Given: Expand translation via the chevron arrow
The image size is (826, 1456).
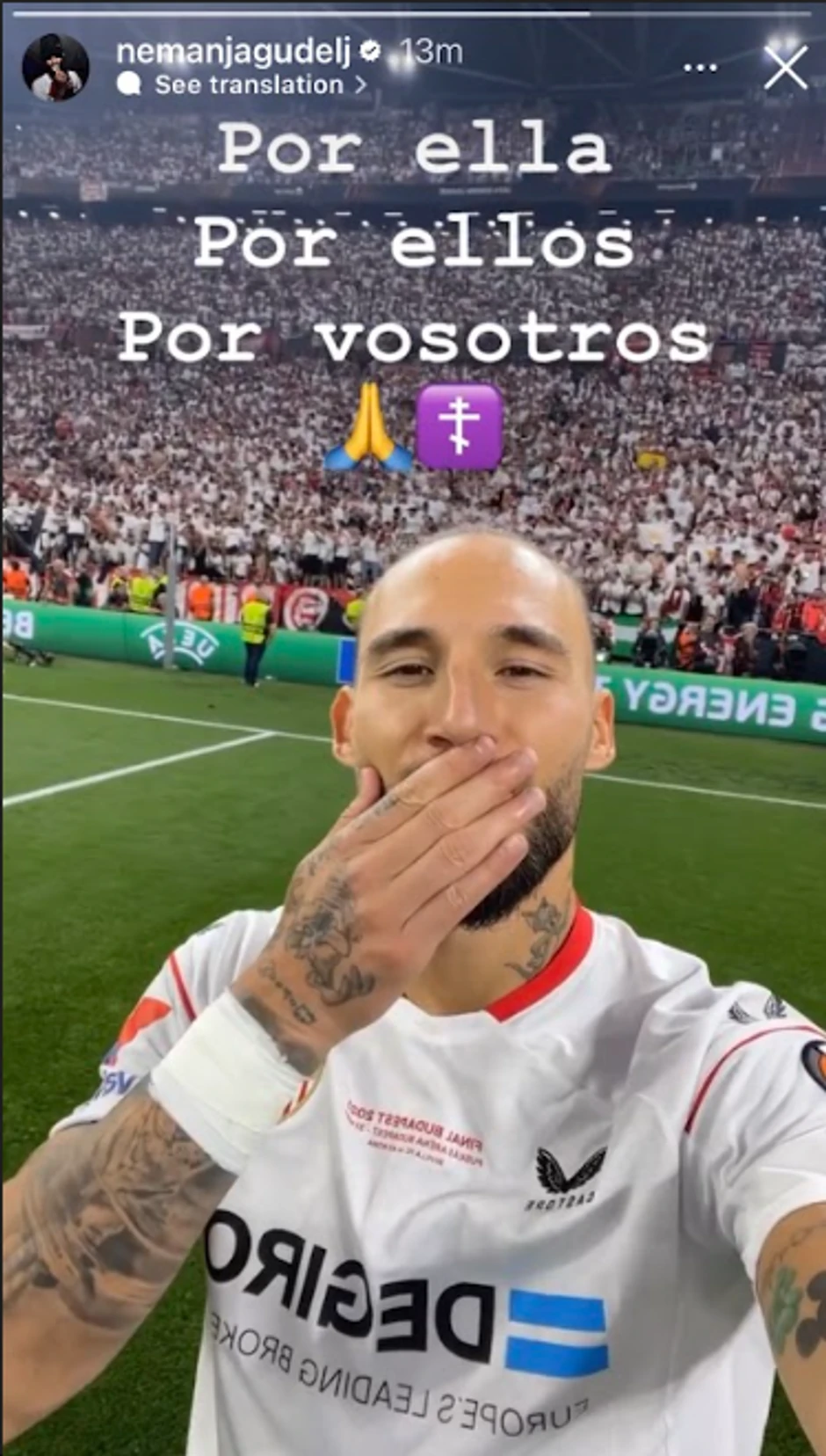Looking at the screenshot, I should [360, 84].
